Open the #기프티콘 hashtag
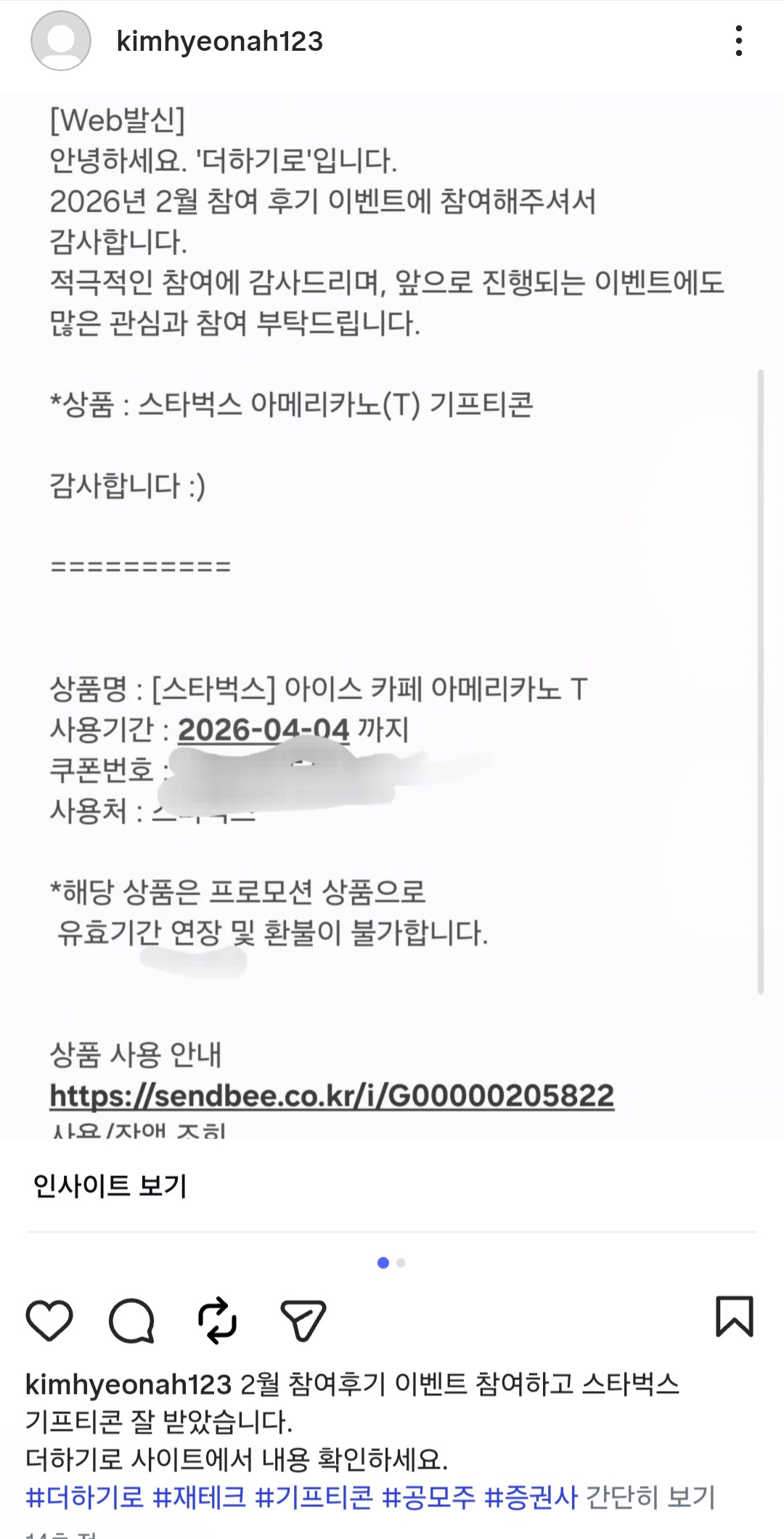This screenshot has height=1539, width=784. pos(314,1497)
